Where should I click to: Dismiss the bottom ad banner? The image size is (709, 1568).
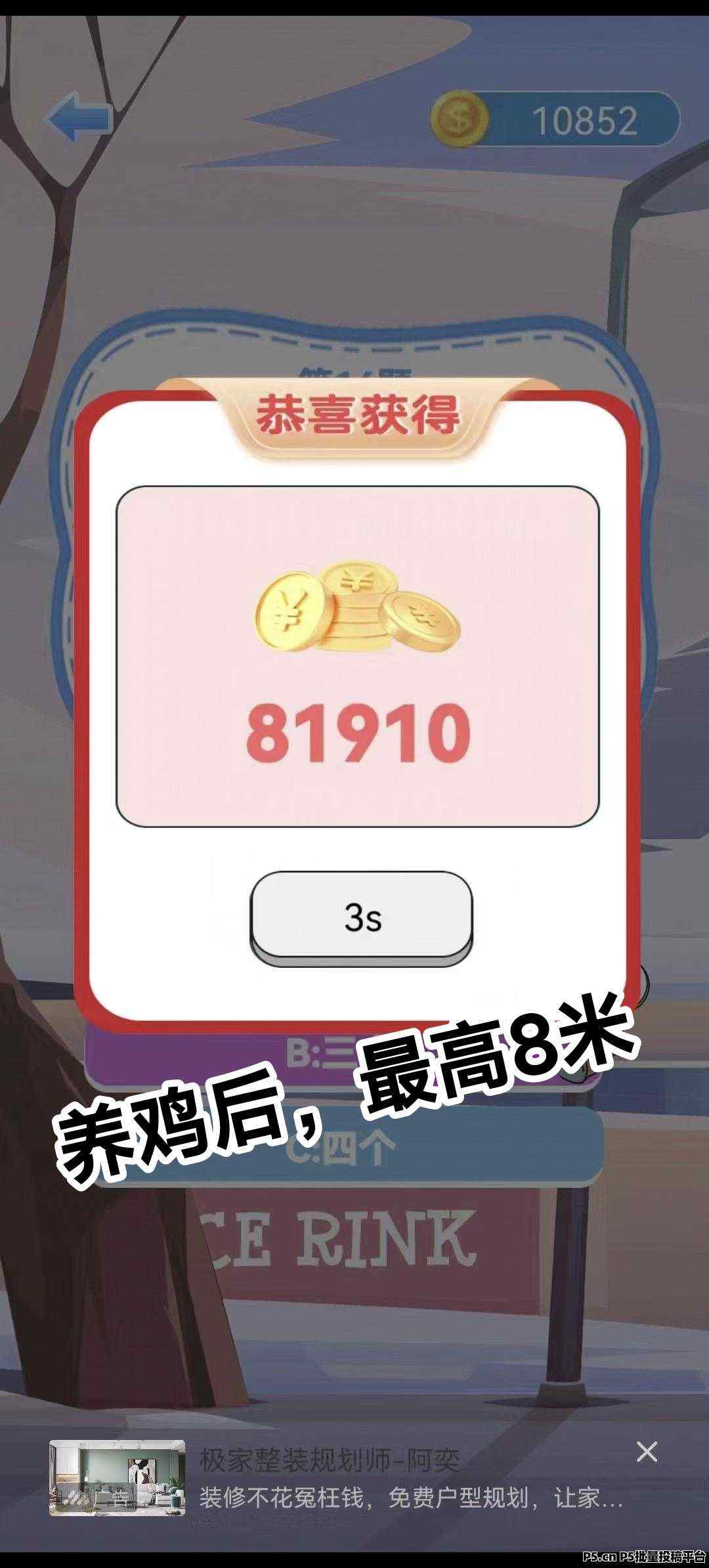click(x=647, y=1451)
